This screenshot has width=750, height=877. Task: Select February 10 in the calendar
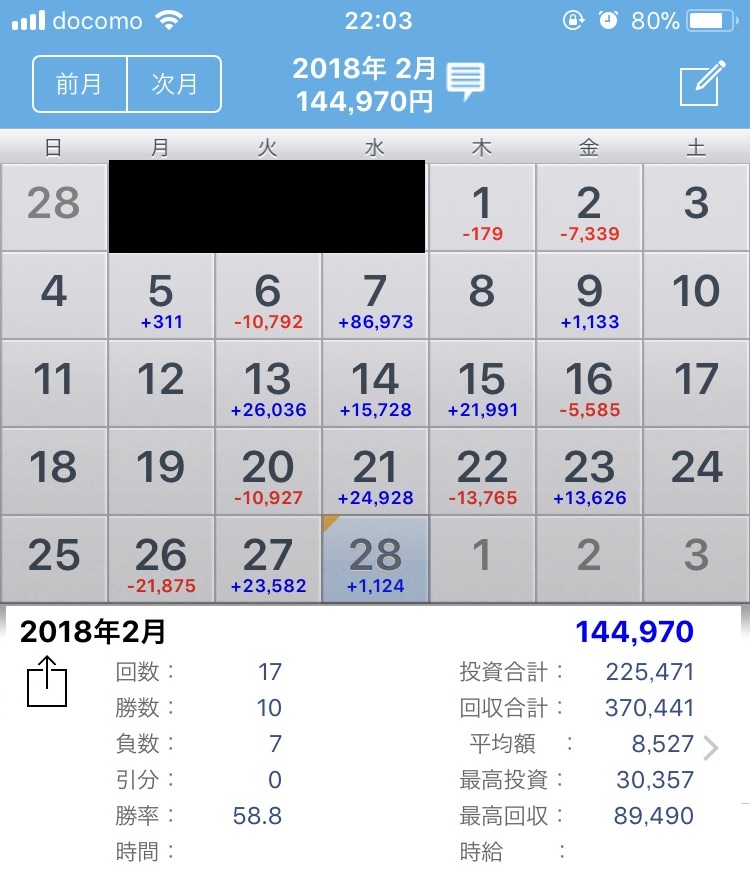pos(696,297)
